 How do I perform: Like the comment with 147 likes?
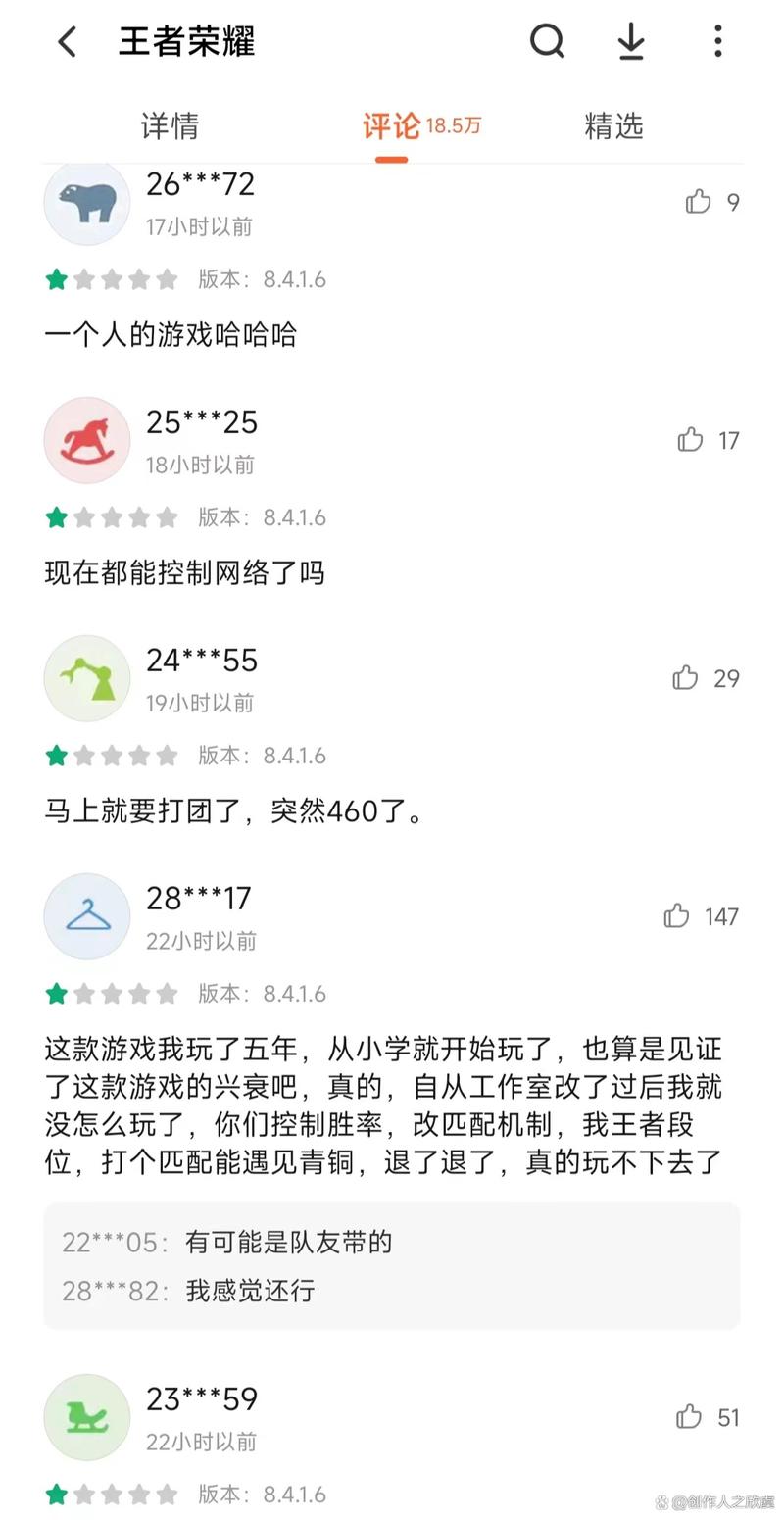coord(676,916)
